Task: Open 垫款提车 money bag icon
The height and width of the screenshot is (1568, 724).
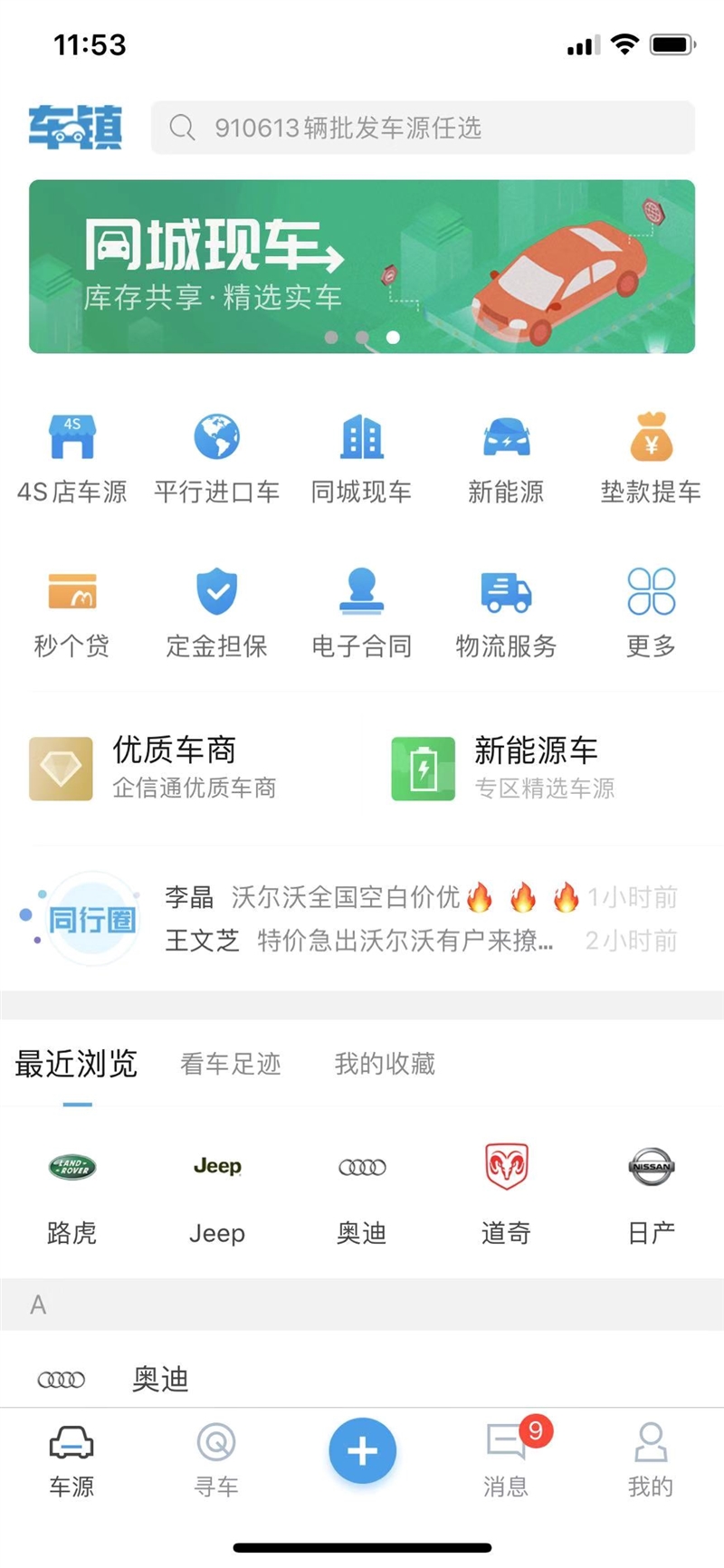Action: pos(651,435)
